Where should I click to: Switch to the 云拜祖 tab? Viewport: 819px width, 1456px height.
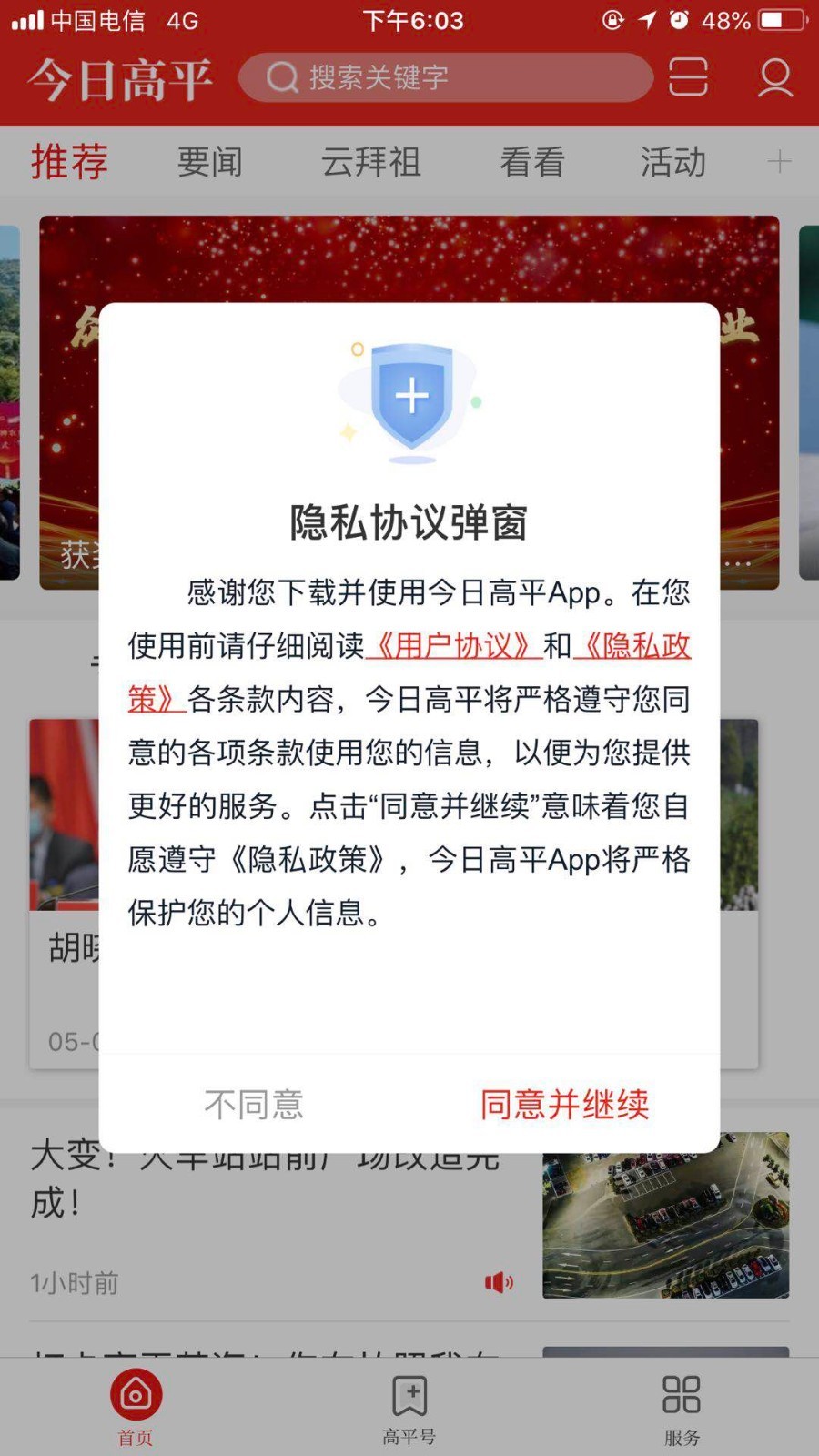370,162
